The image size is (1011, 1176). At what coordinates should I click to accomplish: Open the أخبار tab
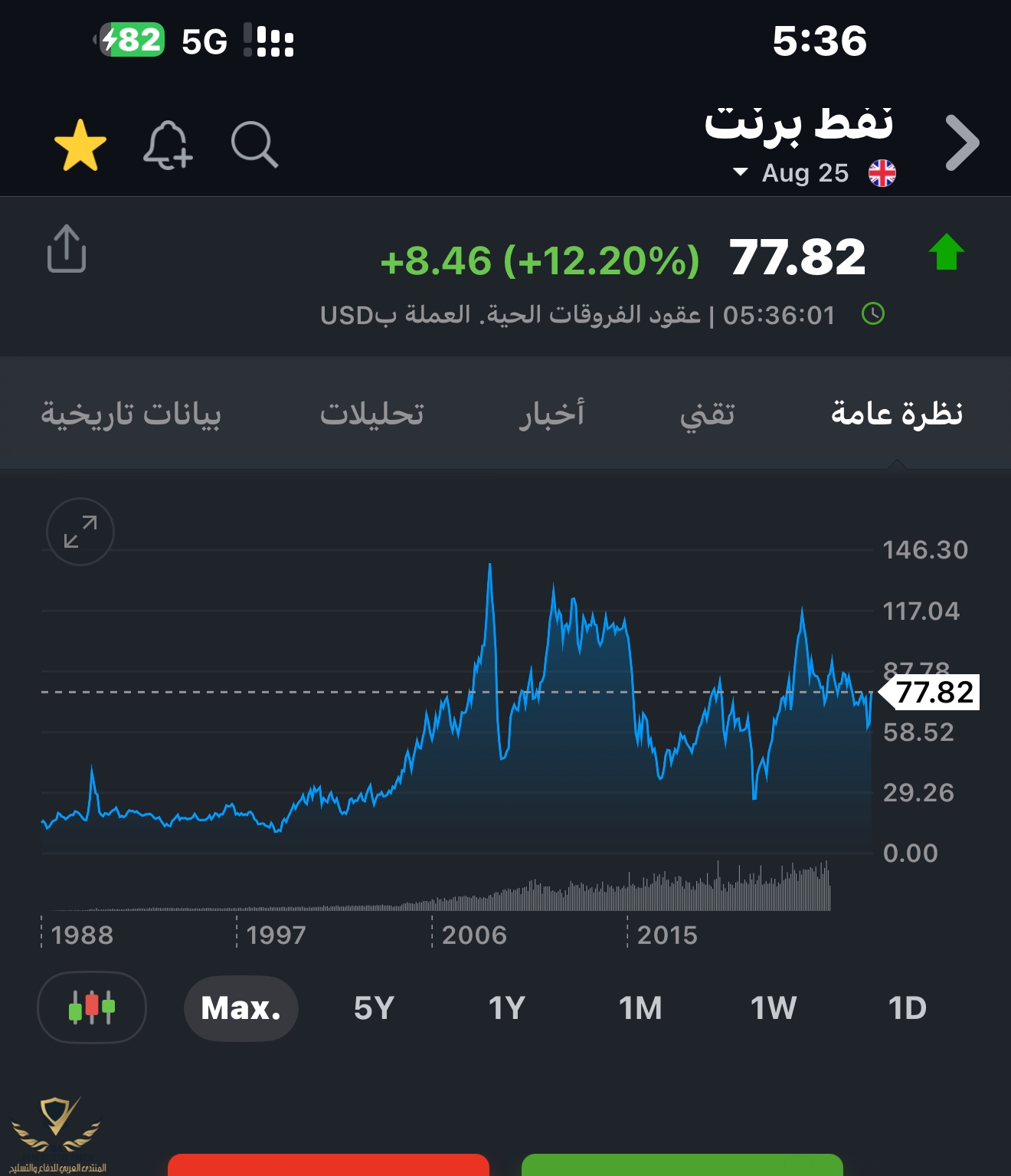[551, 414]
